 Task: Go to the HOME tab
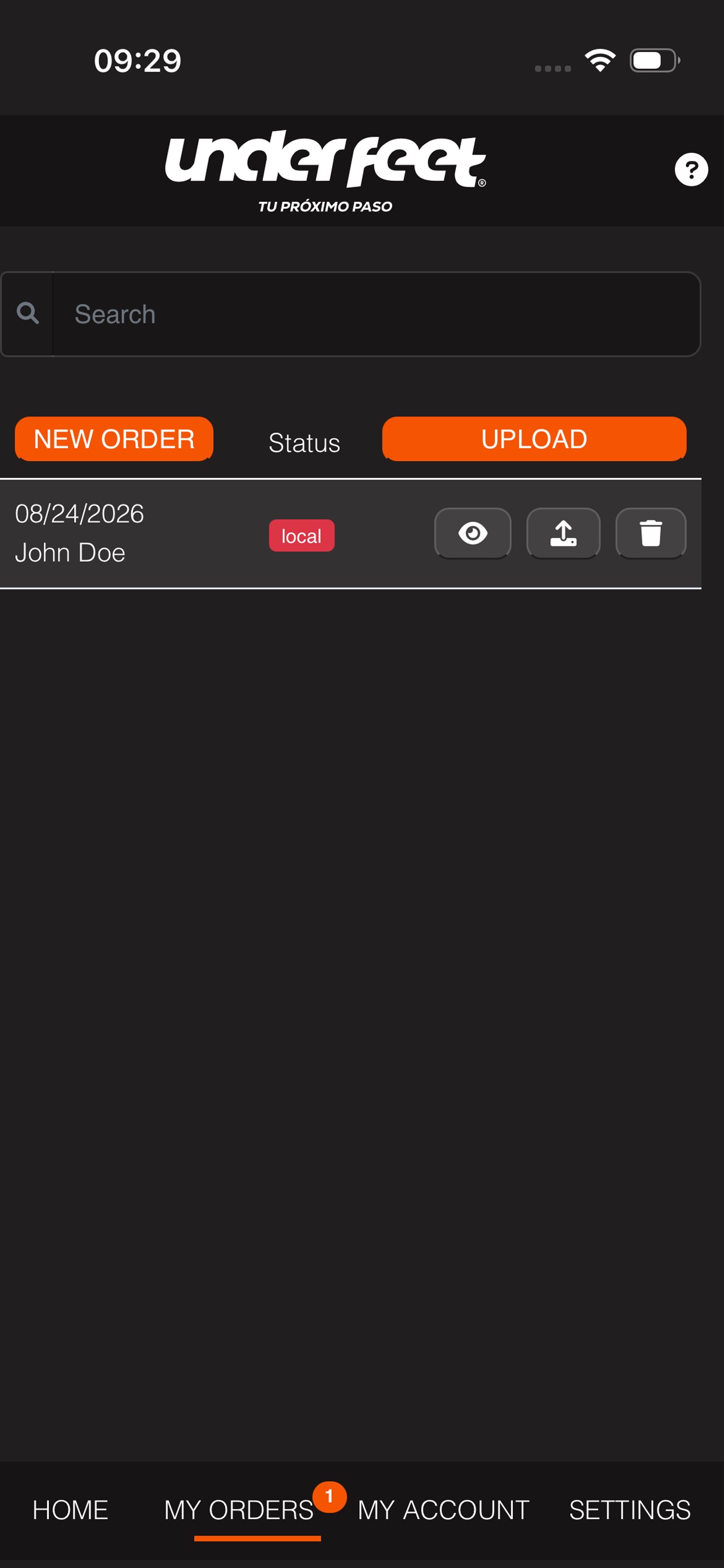click(x=71, y=1510)
